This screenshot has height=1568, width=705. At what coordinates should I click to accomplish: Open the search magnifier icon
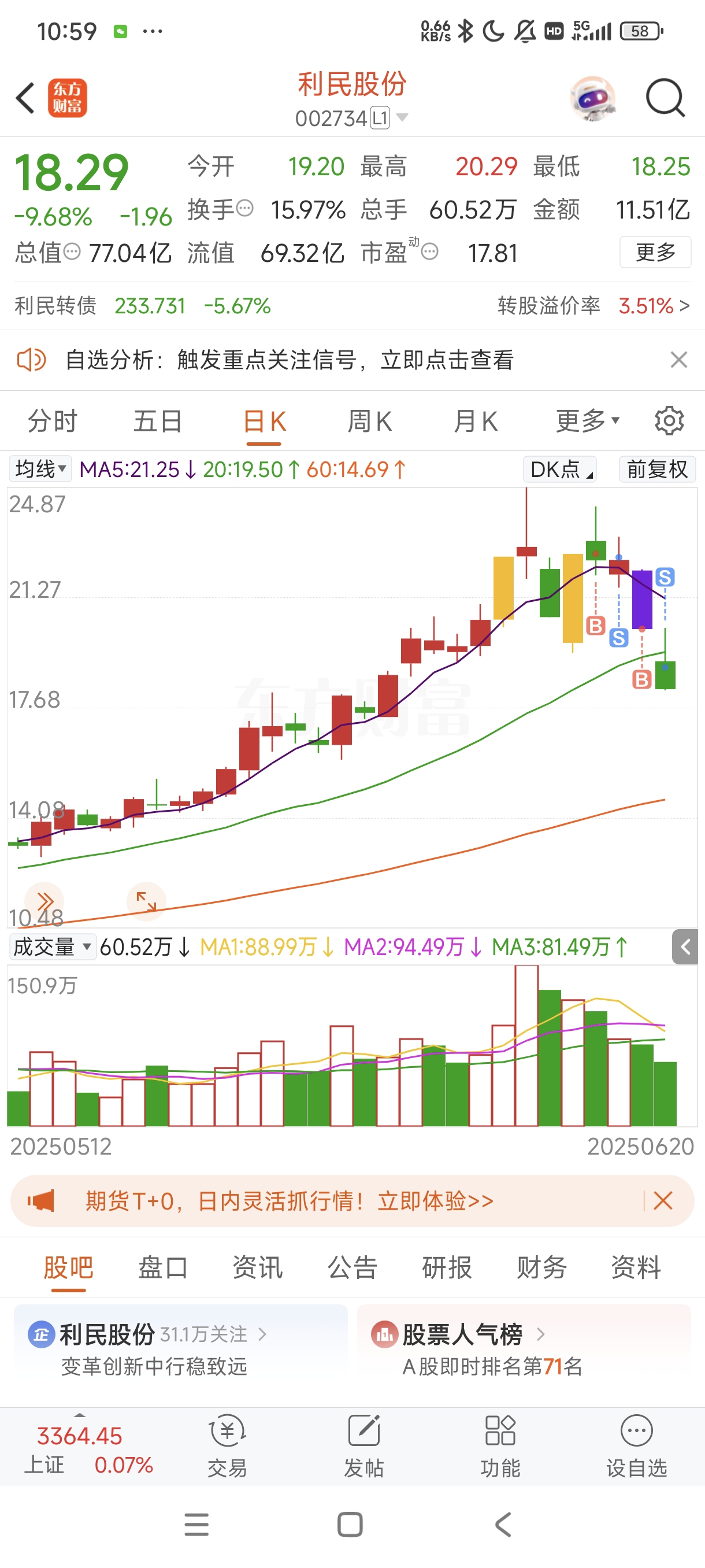(665, 98)
